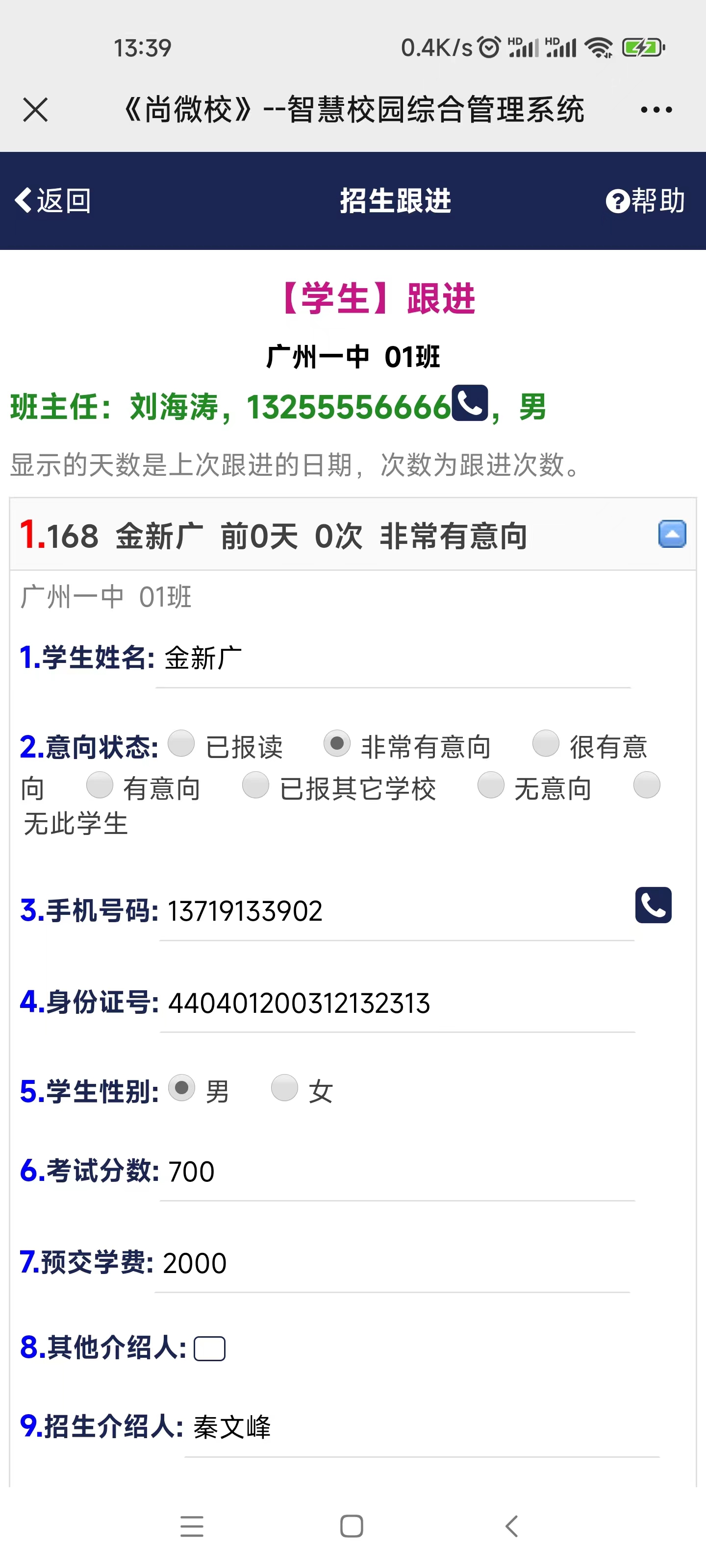
Task: Call the class teacher 刘海涛
Action: [x=470, y=403]
